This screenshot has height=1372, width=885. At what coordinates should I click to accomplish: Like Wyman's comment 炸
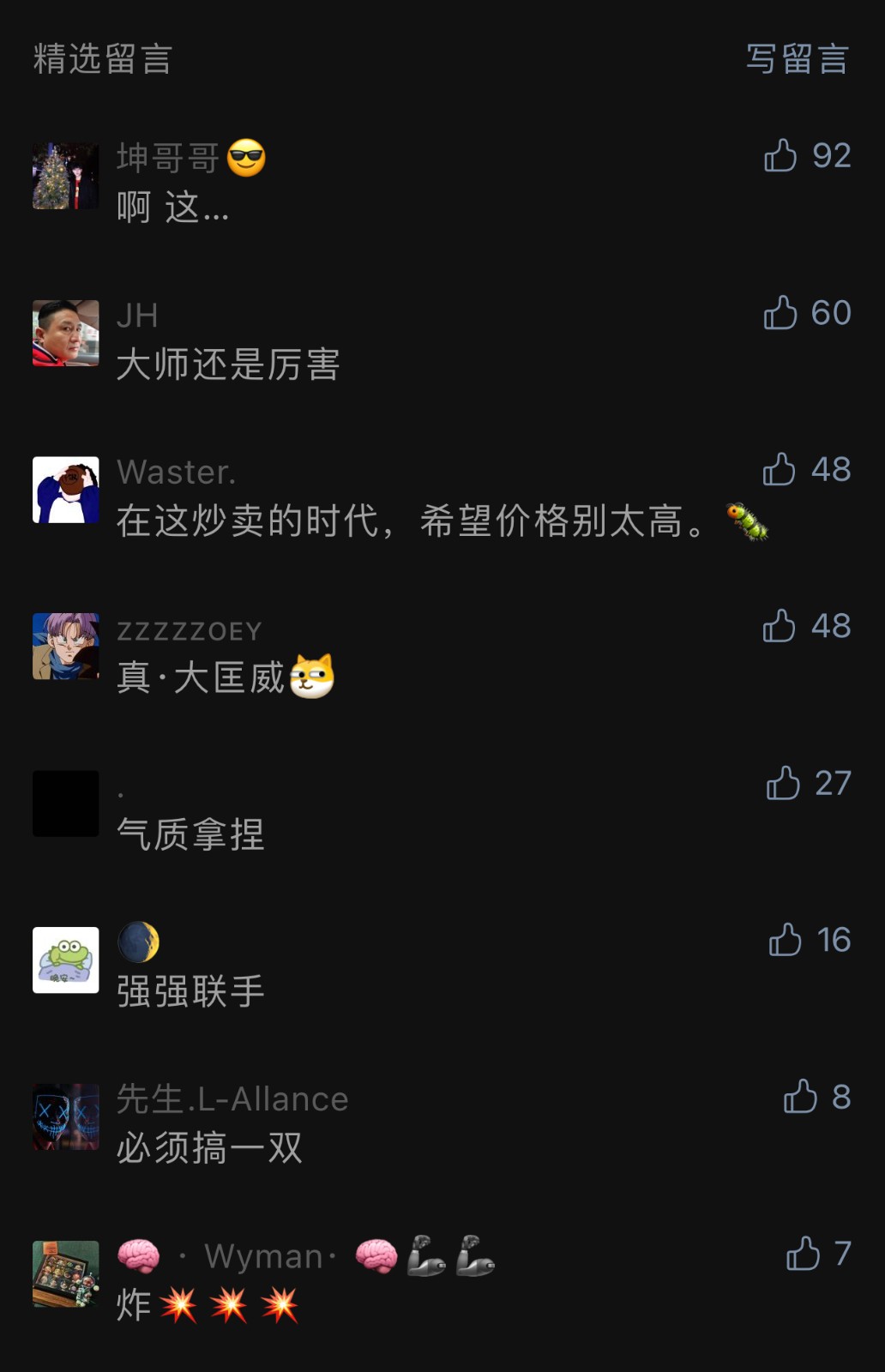803,1255
